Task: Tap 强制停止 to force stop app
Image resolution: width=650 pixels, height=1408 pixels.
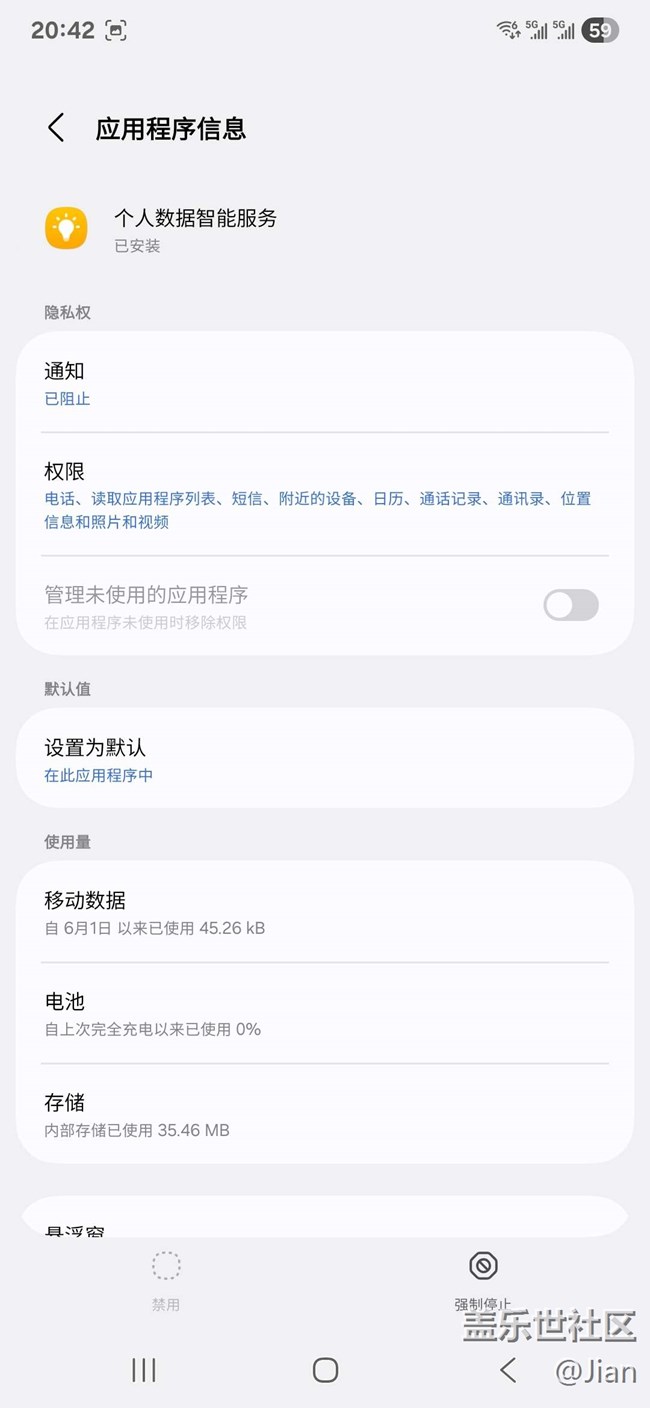Action: coord(483,1279)
